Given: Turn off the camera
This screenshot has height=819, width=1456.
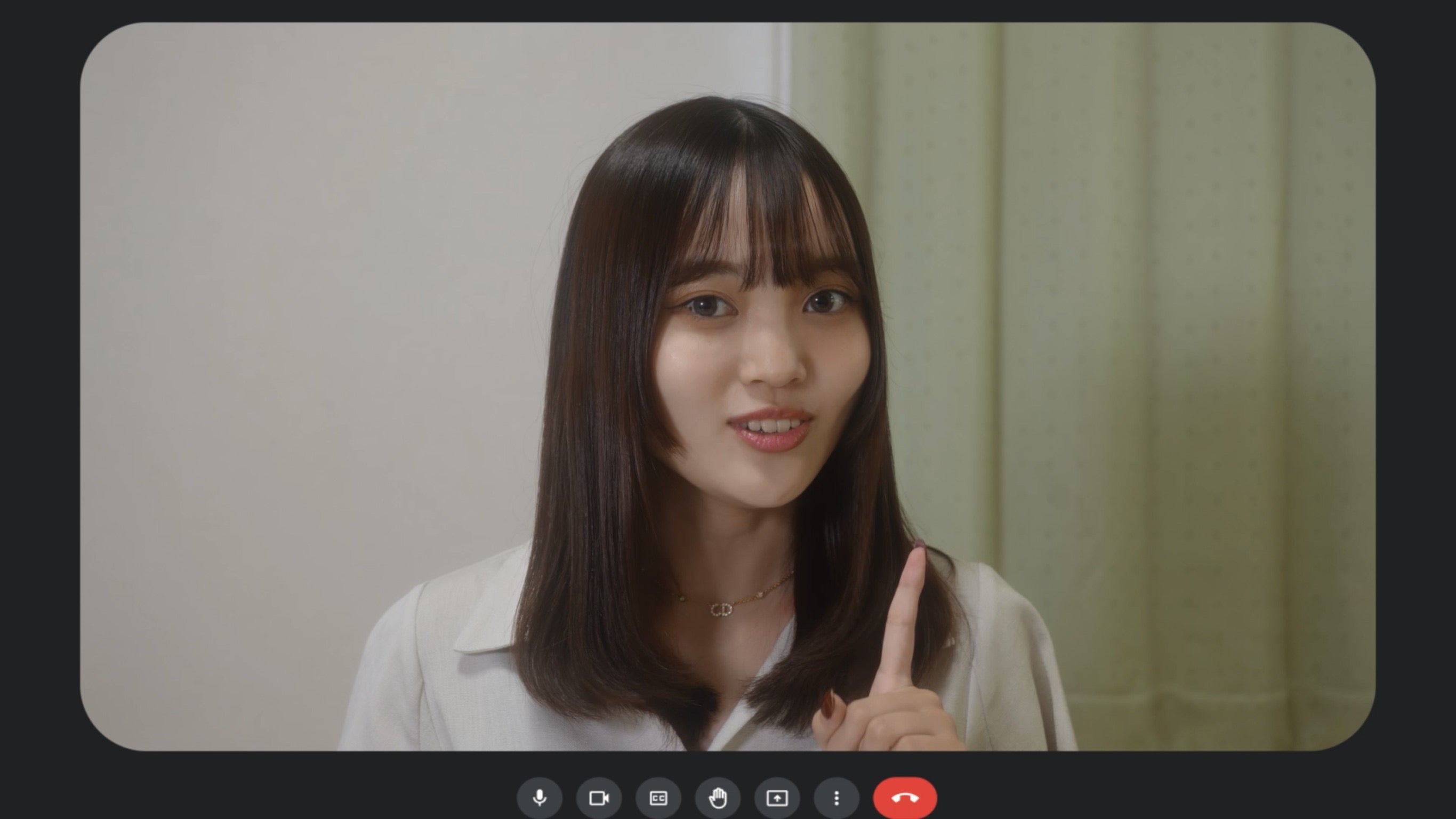Looking at the screenshot, I should (599, 798).
